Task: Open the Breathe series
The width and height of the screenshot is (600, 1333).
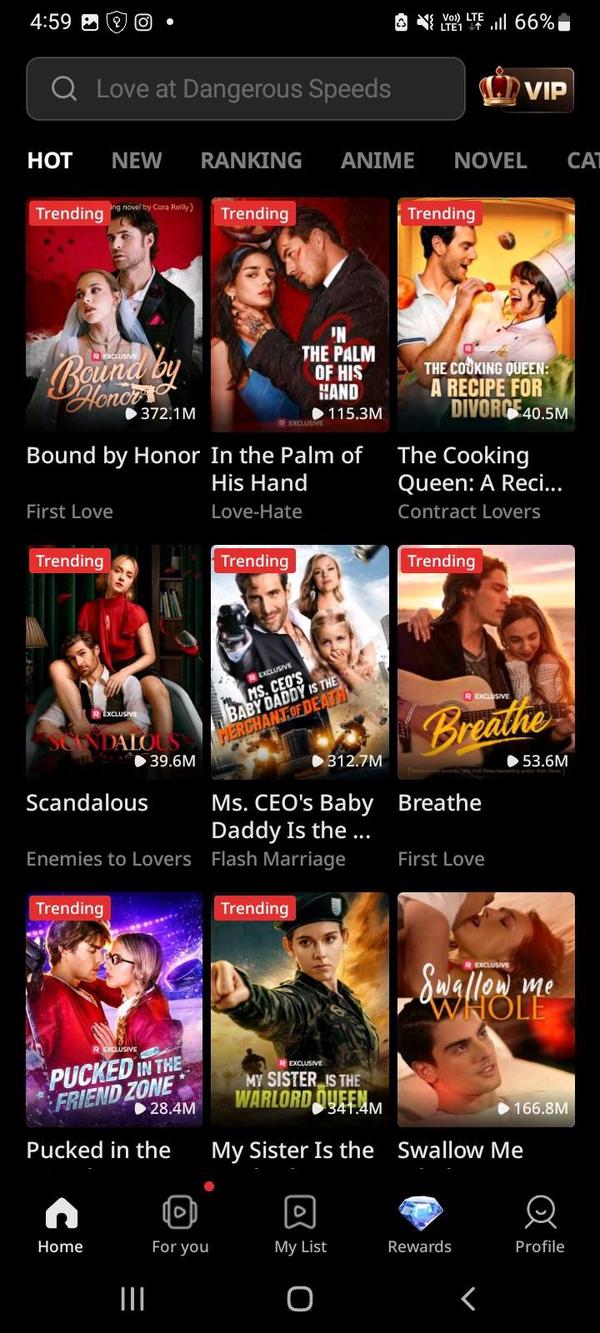Action: click(x=486, y=661)
